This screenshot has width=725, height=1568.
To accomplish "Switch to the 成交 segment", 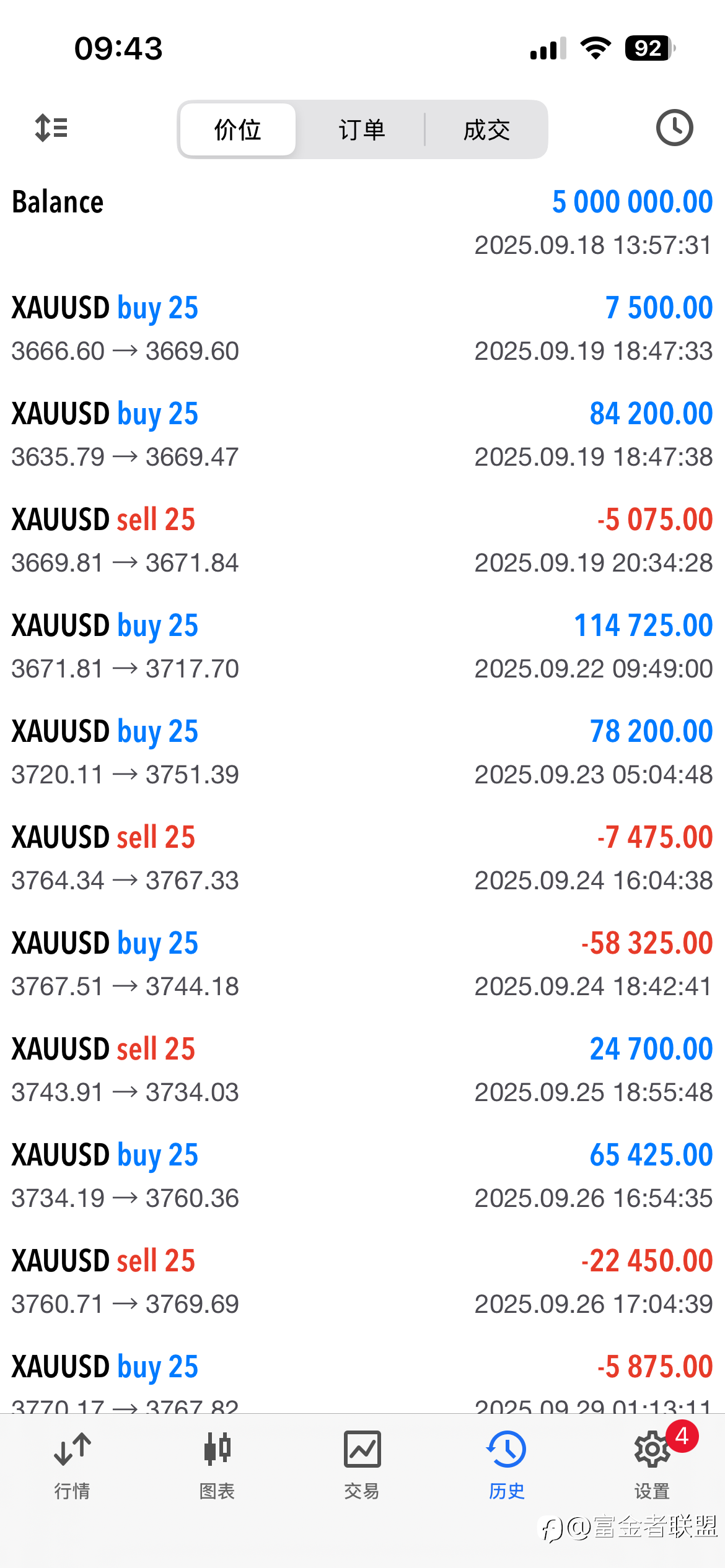I will point(486,130).
